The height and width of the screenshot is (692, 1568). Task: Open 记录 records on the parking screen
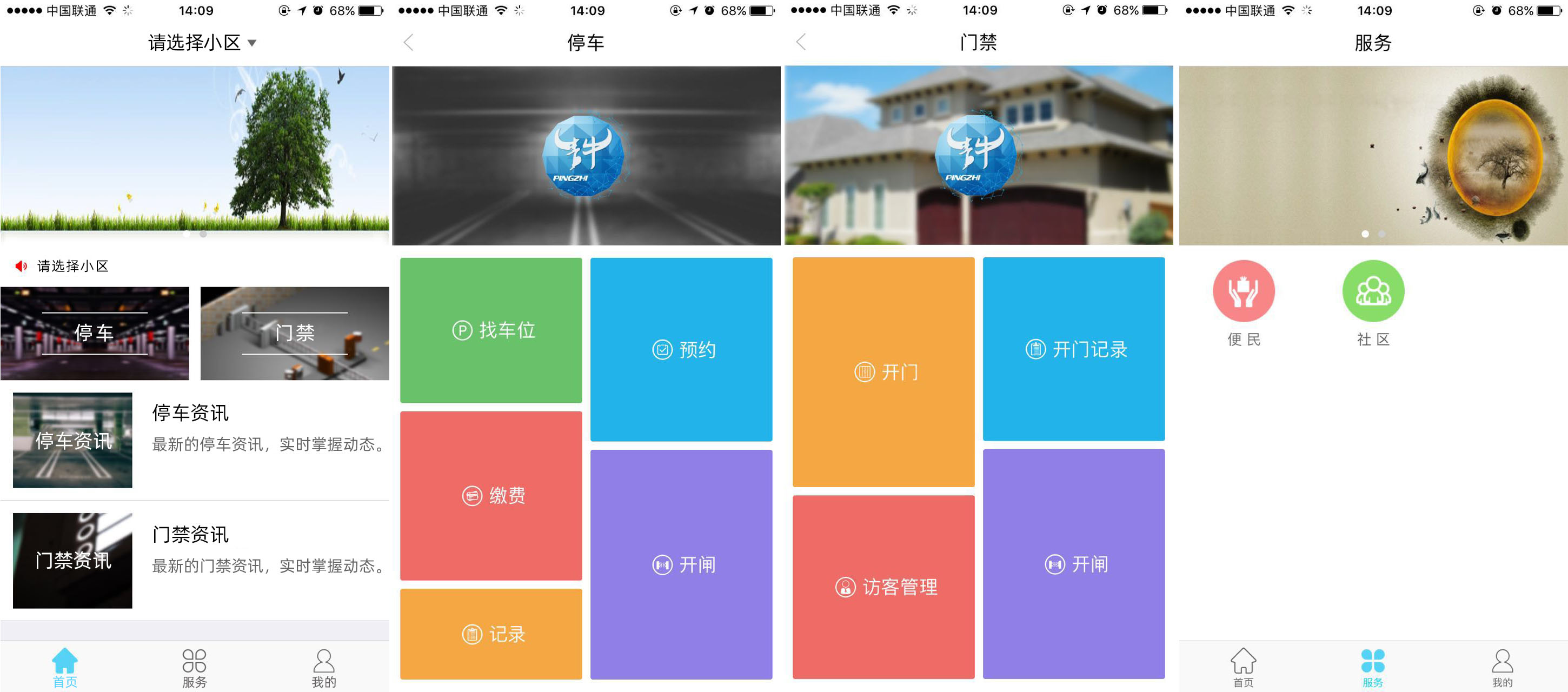pyautogui.click(x=490, y=634)
